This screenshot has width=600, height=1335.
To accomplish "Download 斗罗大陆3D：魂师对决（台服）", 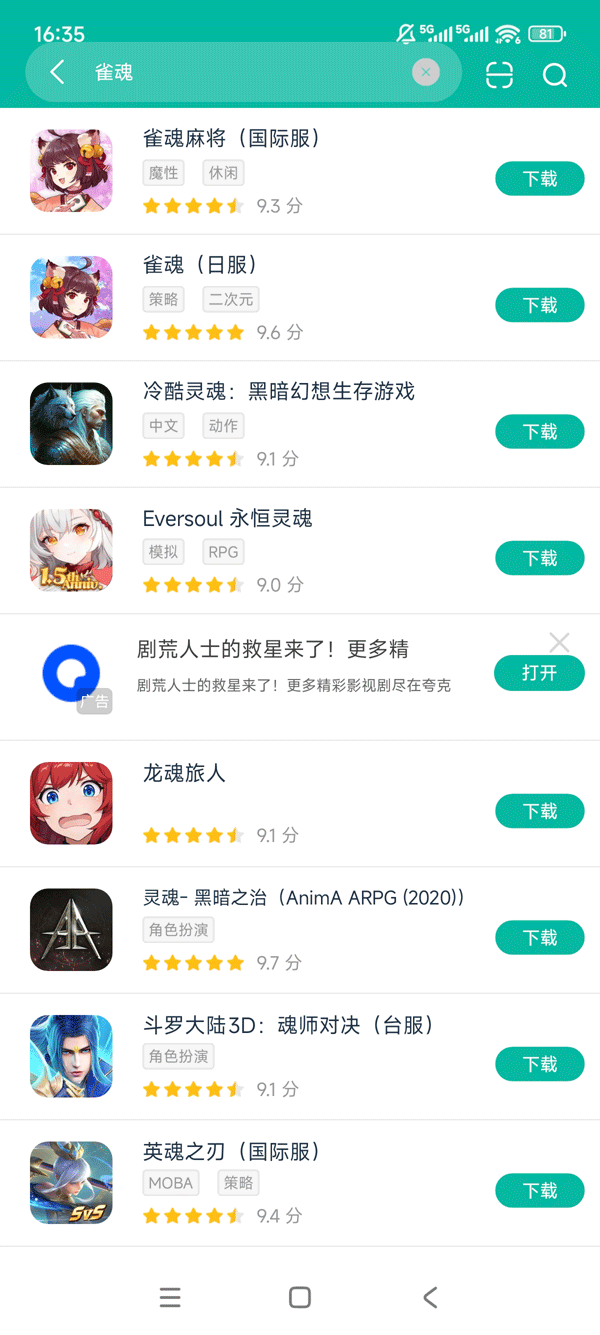I will pos(539,1064).
